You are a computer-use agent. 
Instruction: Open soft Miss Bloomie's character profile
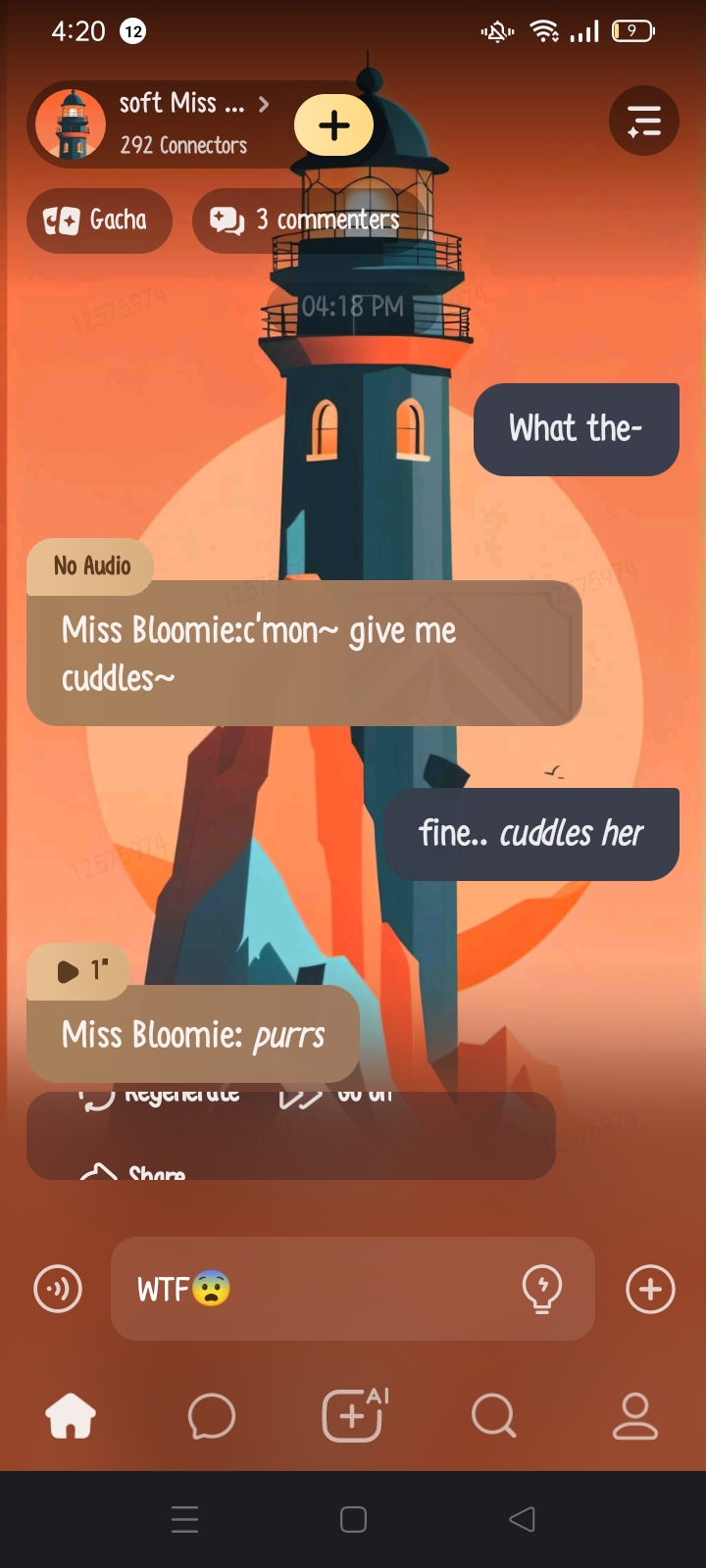coord(181,124)
